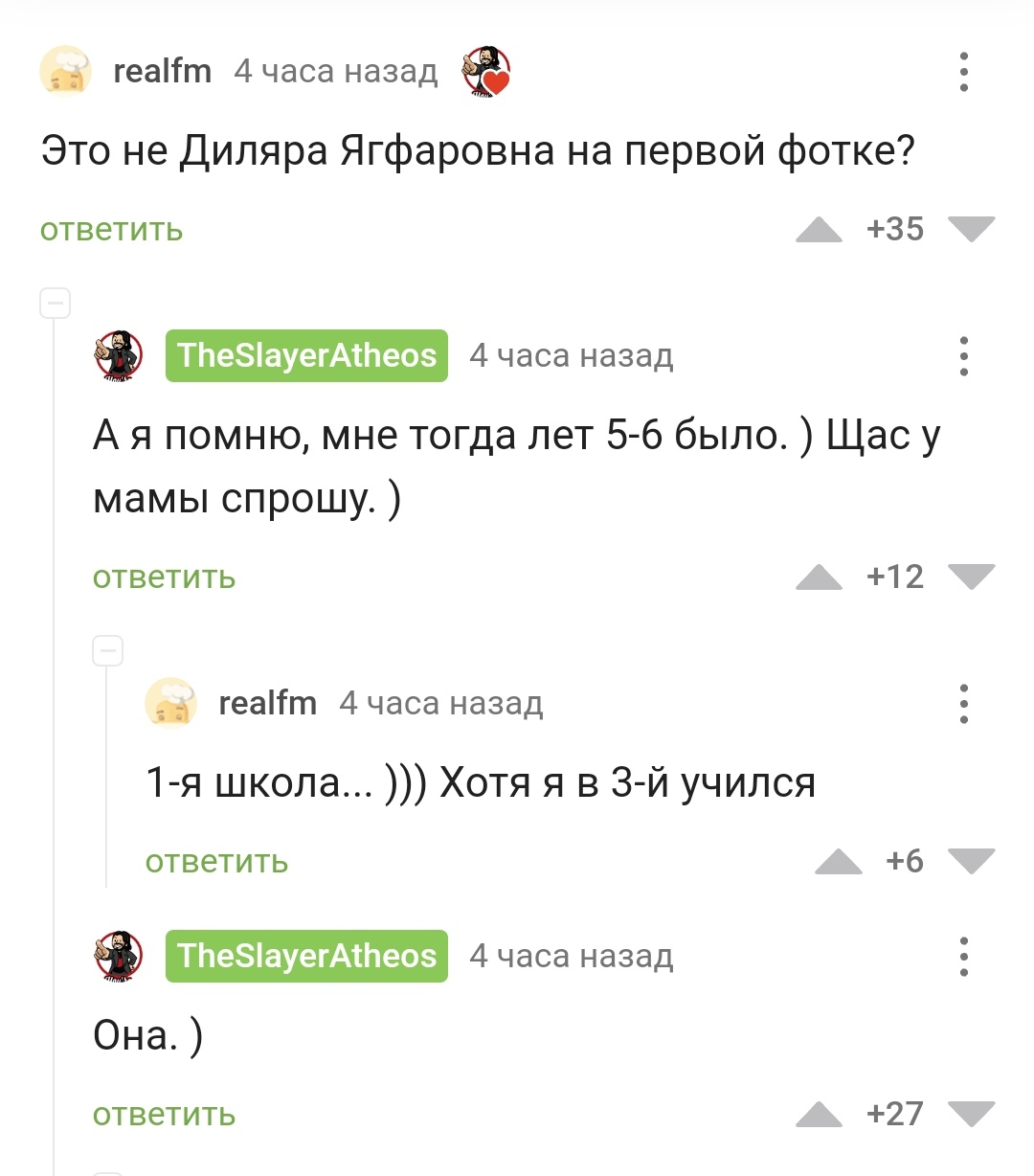Viewport: 1034px width, 1176px height.
Task: Upvote the comment with +12 rating
Action: click(819, 577)
